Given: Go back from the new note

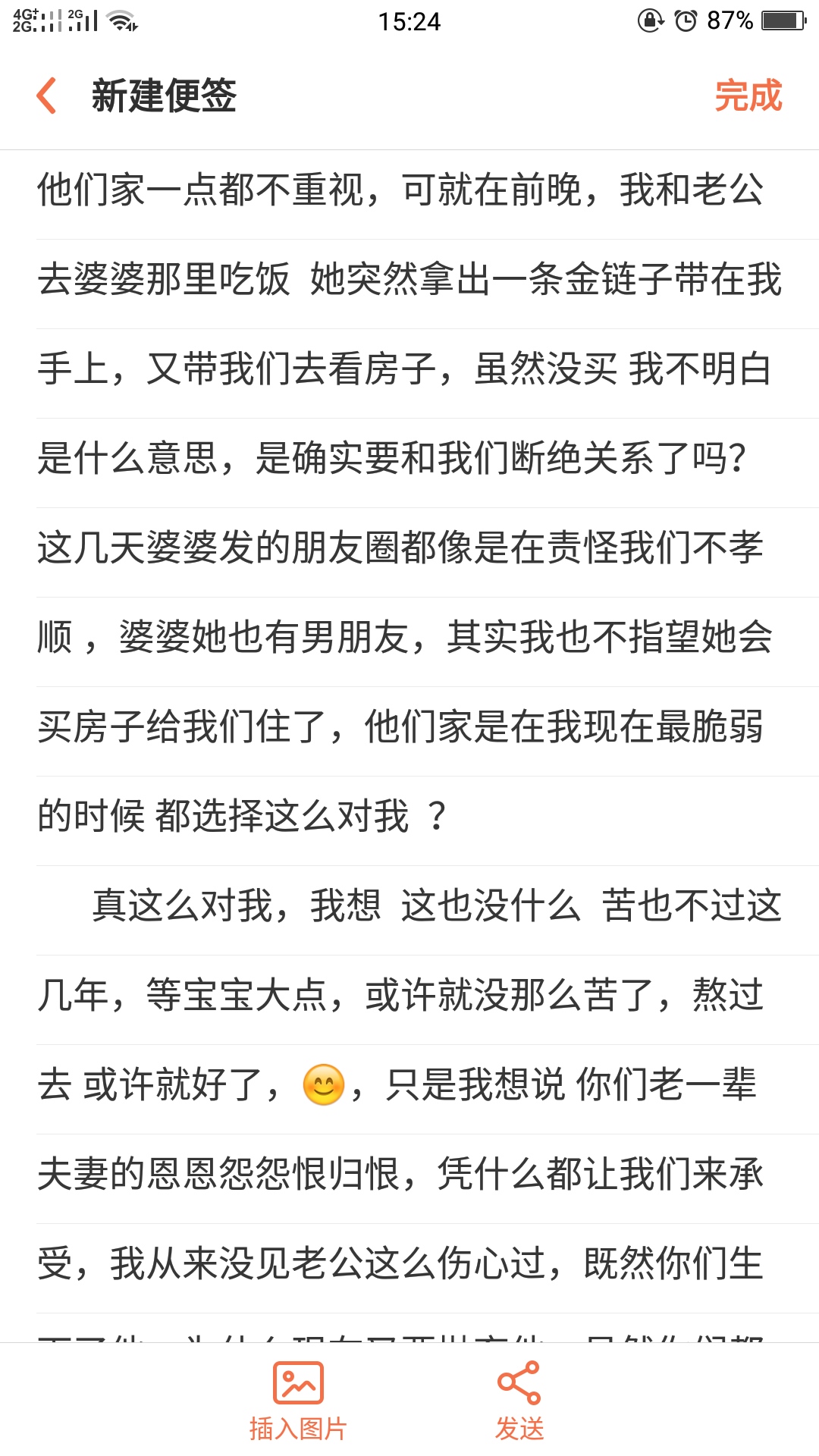Looking at the screenshot, I should coord(47,96).
